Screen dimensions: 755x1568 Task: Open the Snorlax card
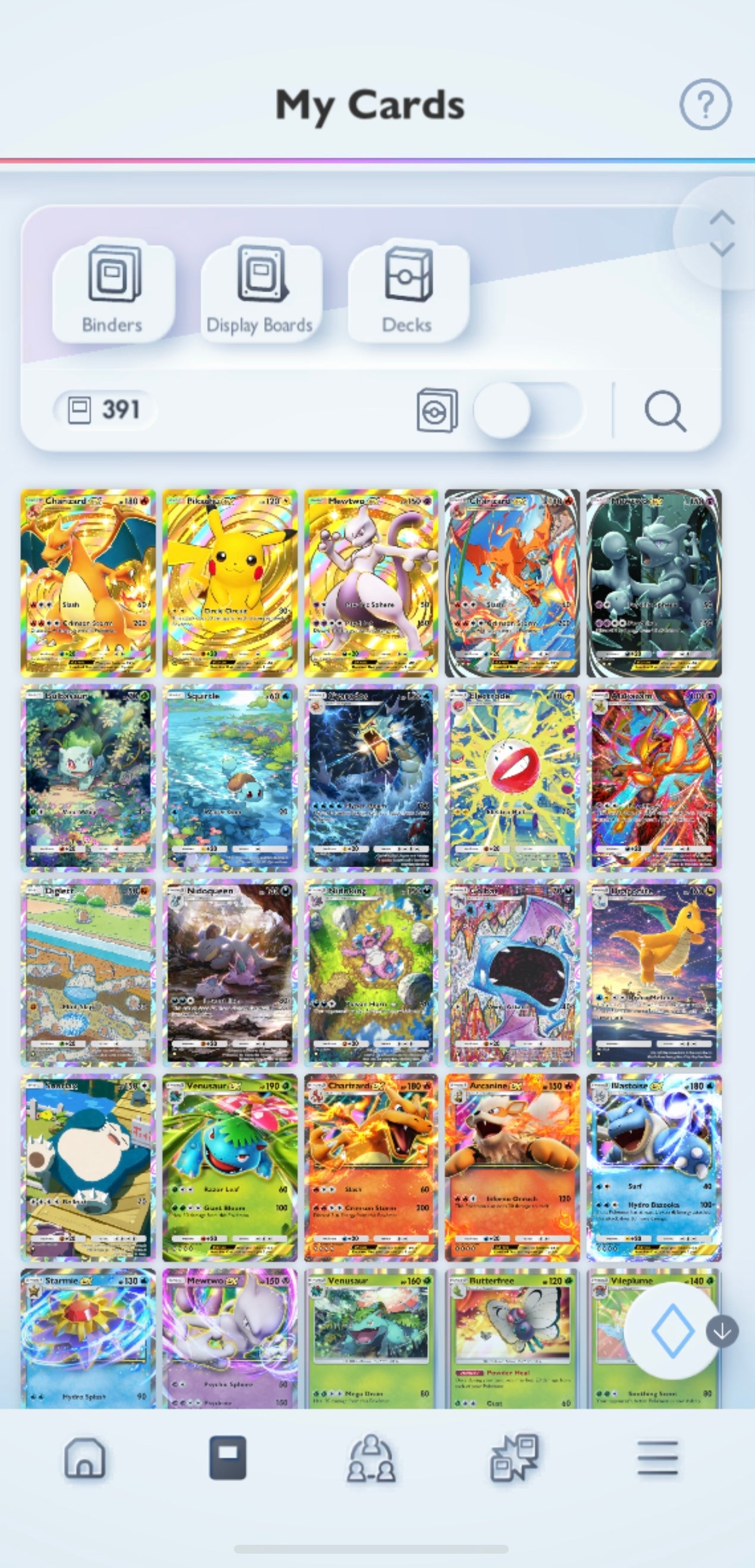click(88, 1167)
